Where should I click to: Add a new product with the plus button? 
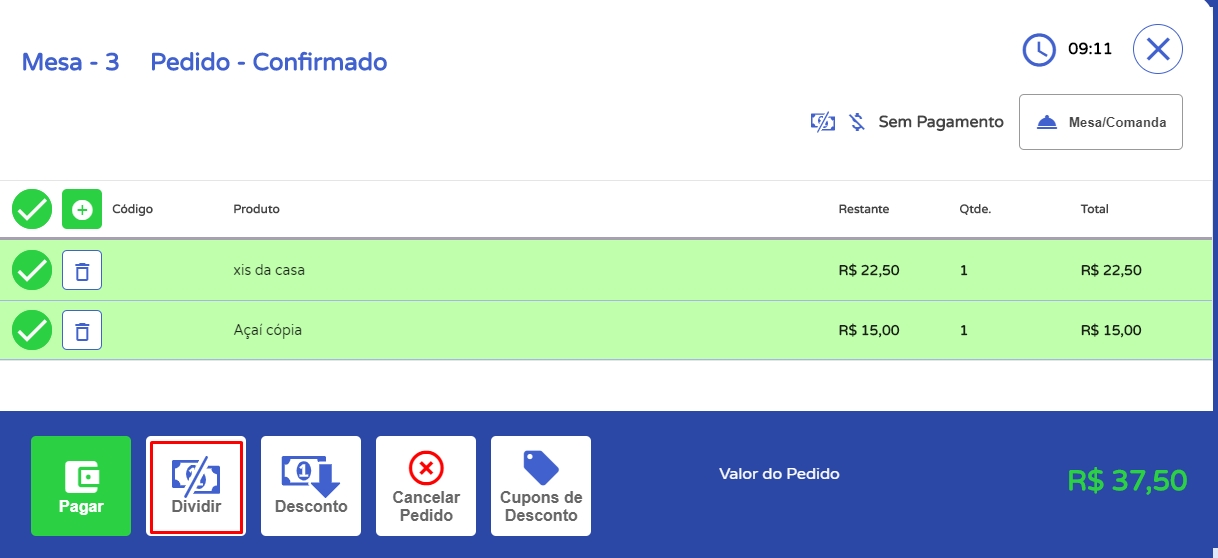[82, 209]
